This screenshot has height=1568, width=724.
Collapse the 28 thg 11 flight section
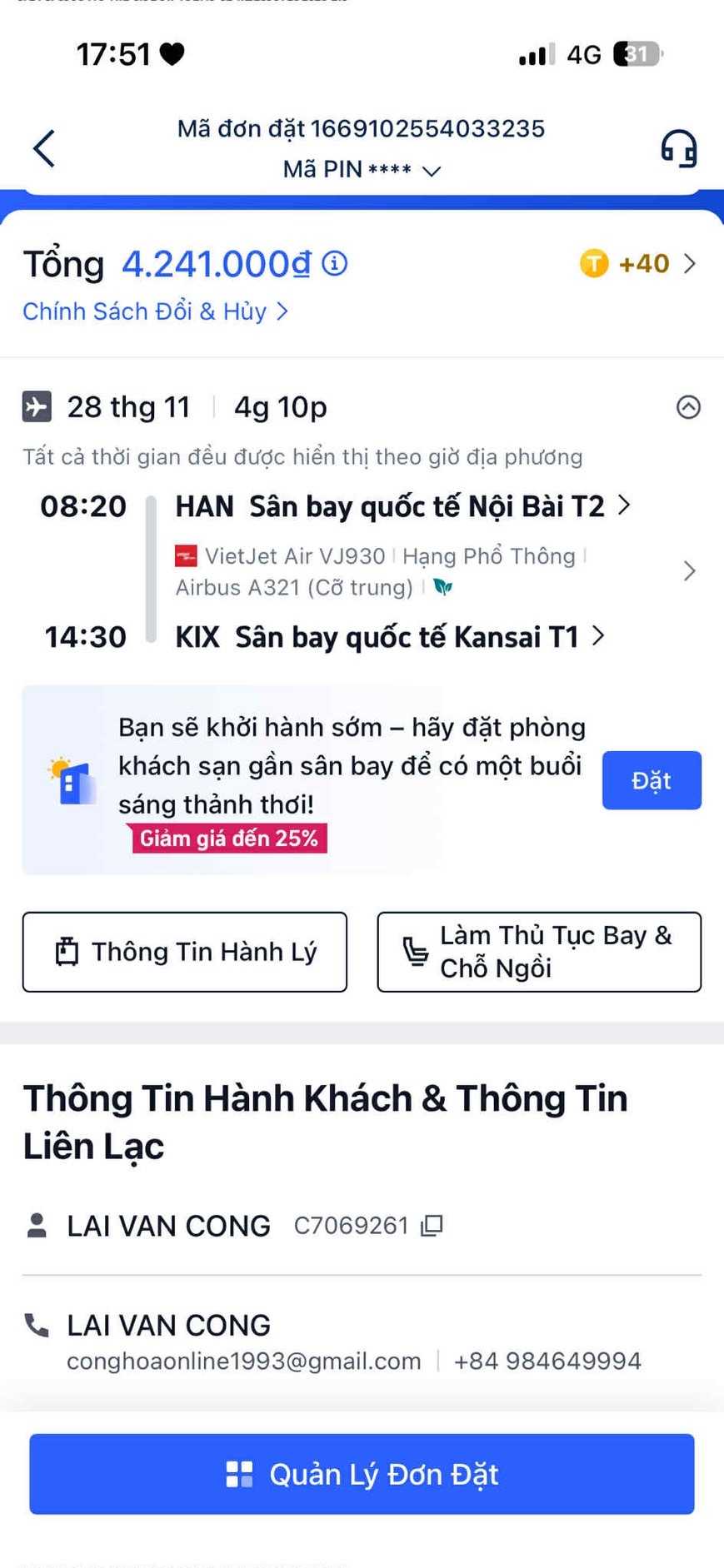tap(687, 407)
